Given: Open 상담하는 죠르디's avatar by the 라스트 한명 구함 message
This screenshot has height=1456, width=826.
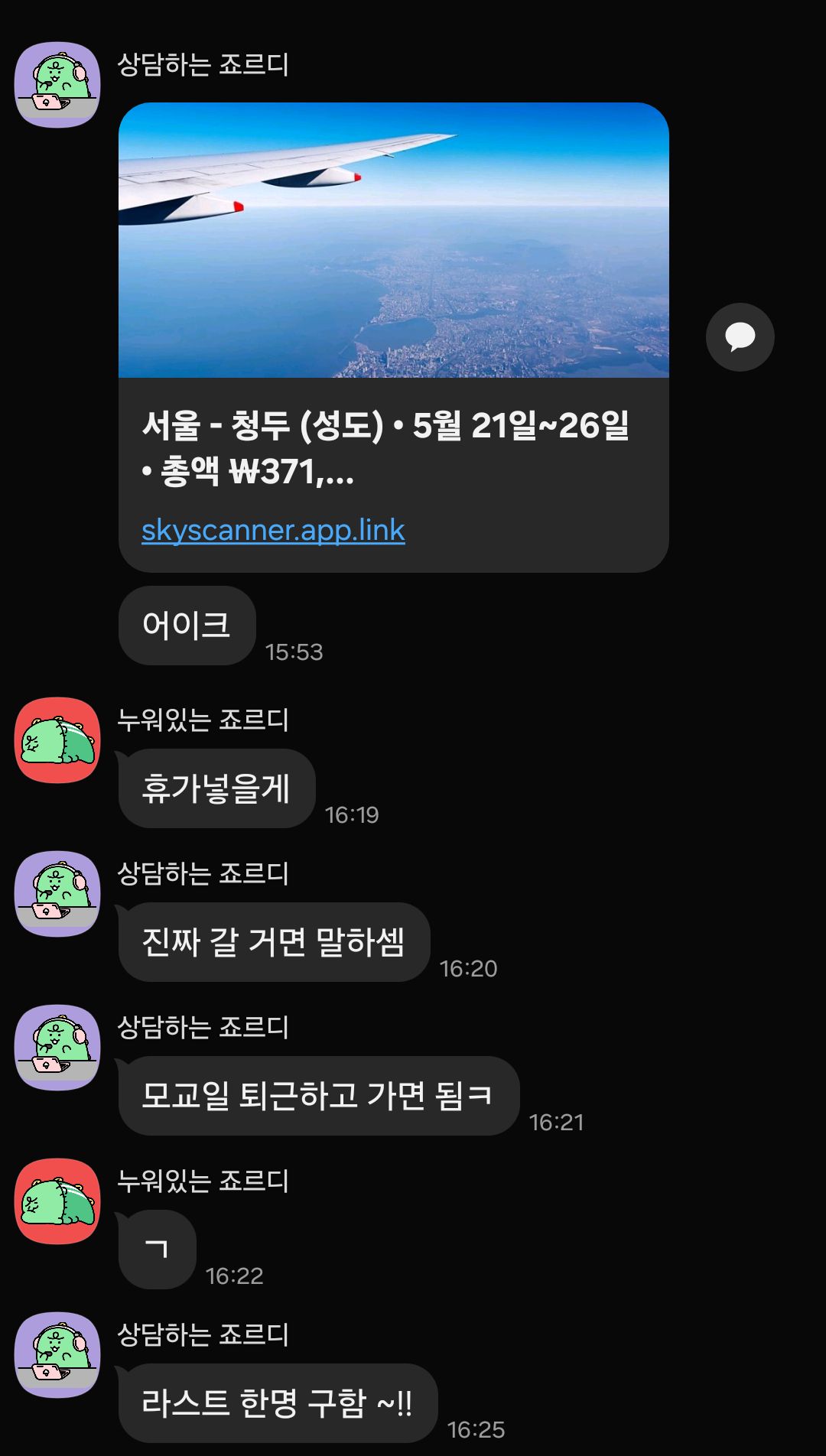Looking at the screenshot, I should 58,1355.
